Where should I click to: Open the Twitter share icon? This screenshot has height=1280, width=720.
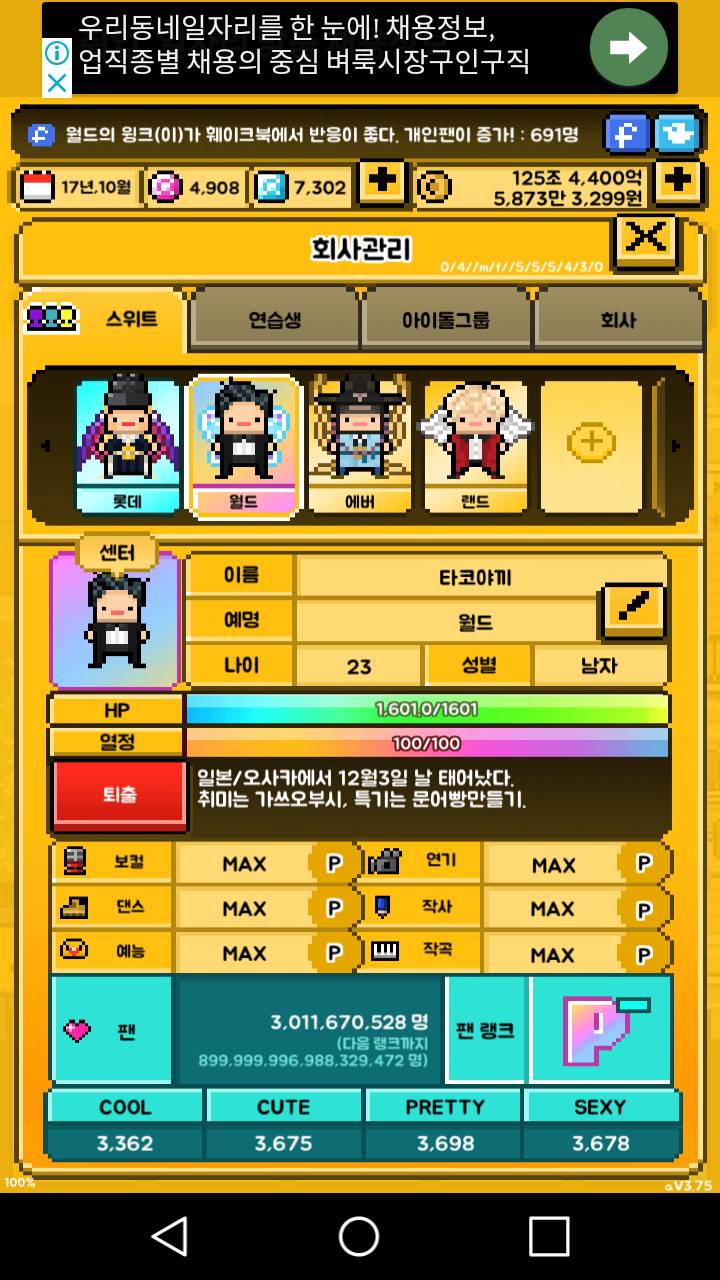(677, 134)
